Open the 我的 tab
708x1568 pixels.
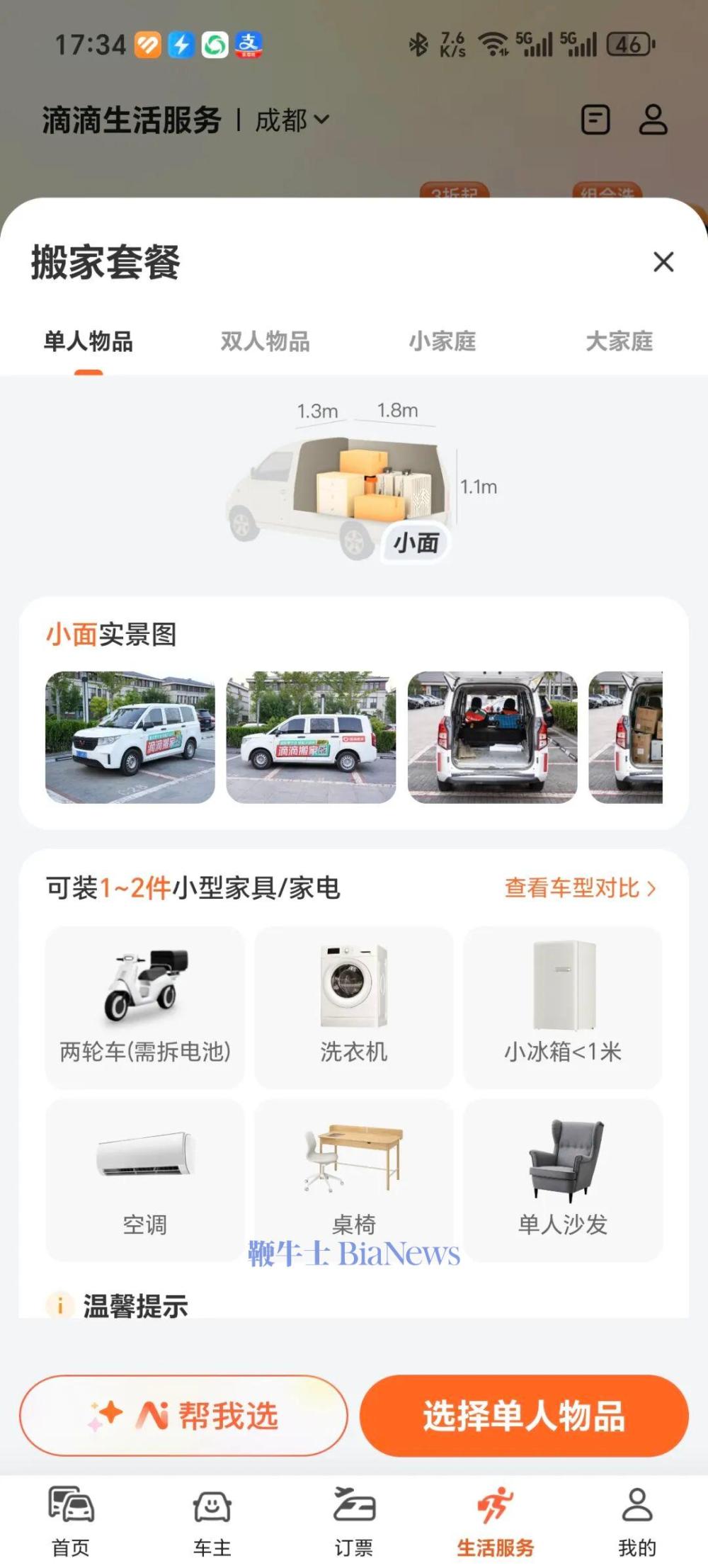pos(637,1521)
